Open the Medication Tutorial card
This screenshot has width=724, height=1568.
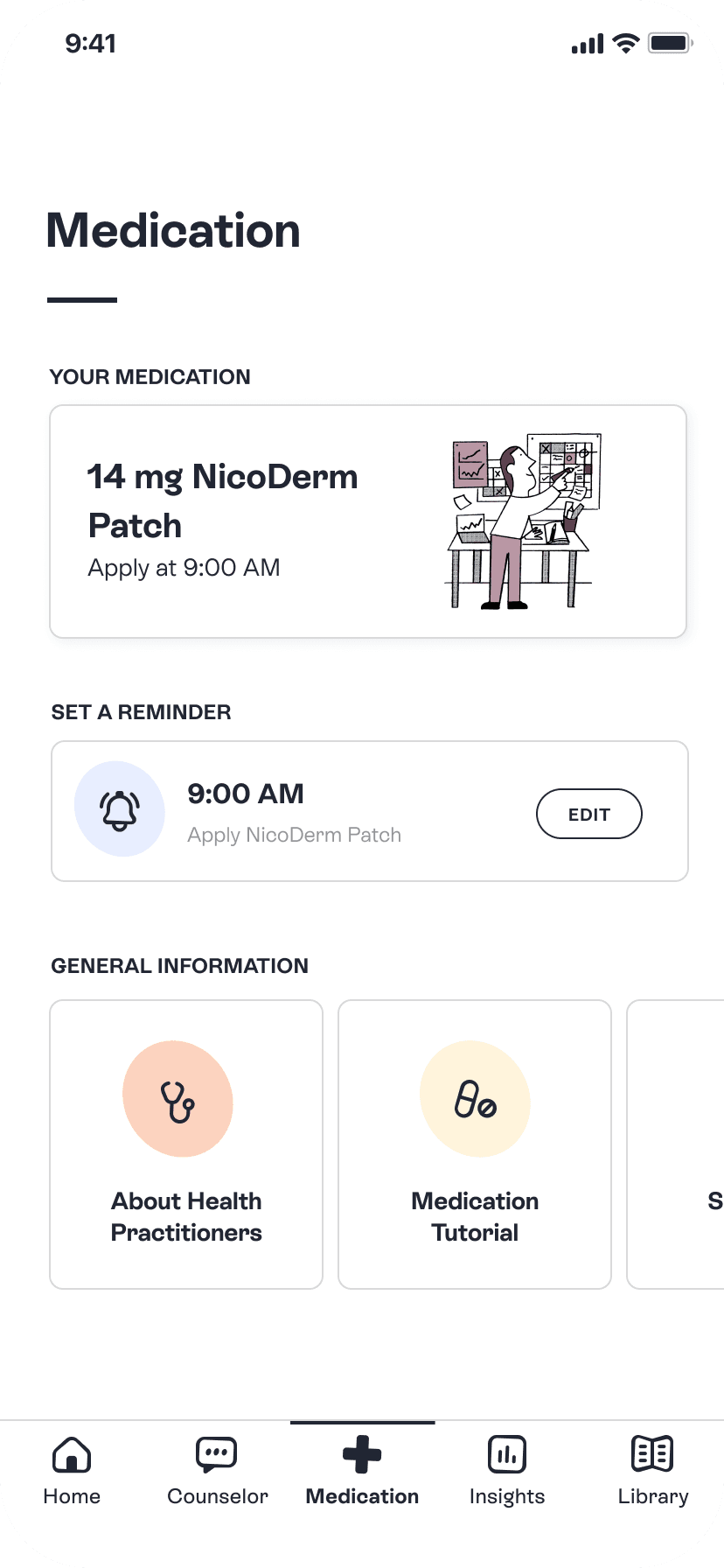point(475,1144)
